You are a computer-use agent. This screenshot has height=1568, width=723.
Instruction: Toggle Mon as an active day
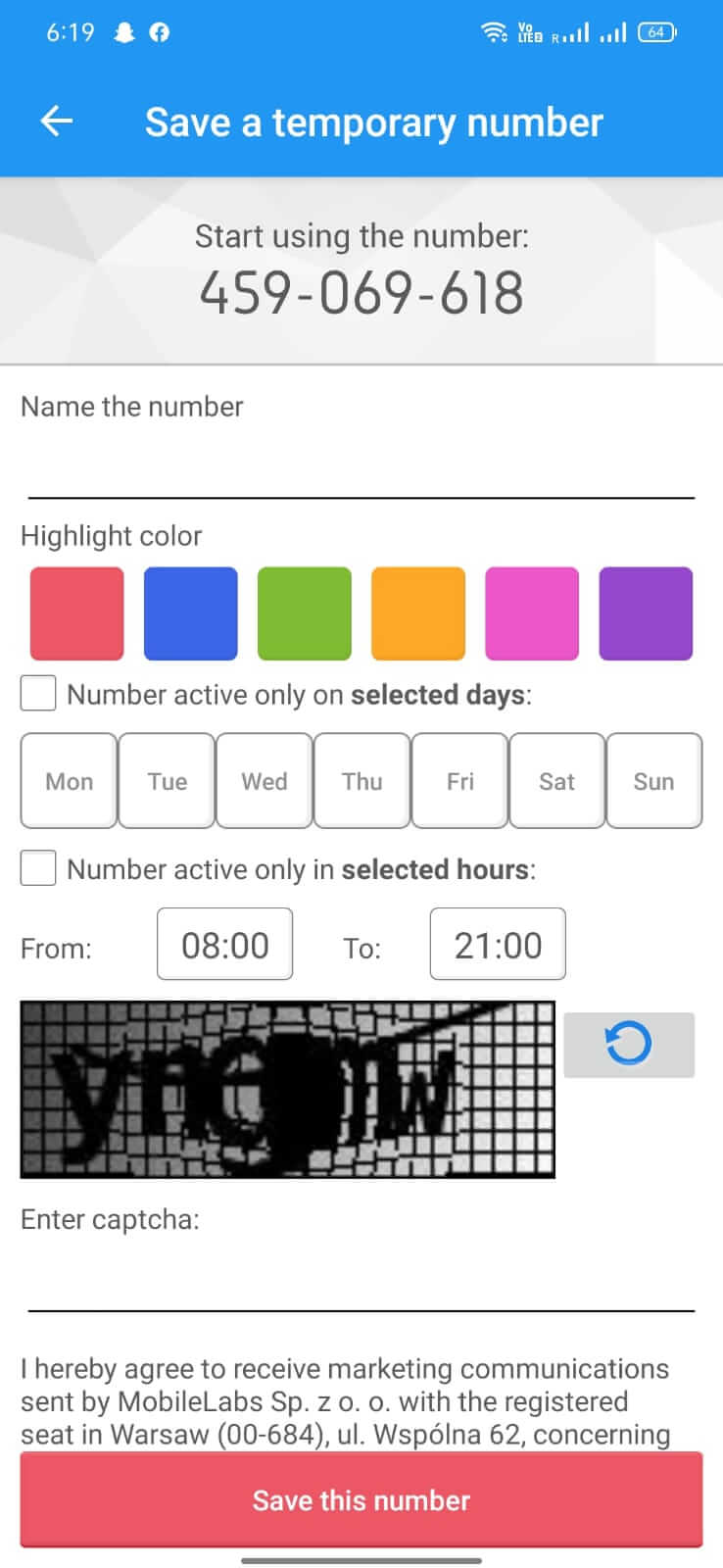point(69,780)
